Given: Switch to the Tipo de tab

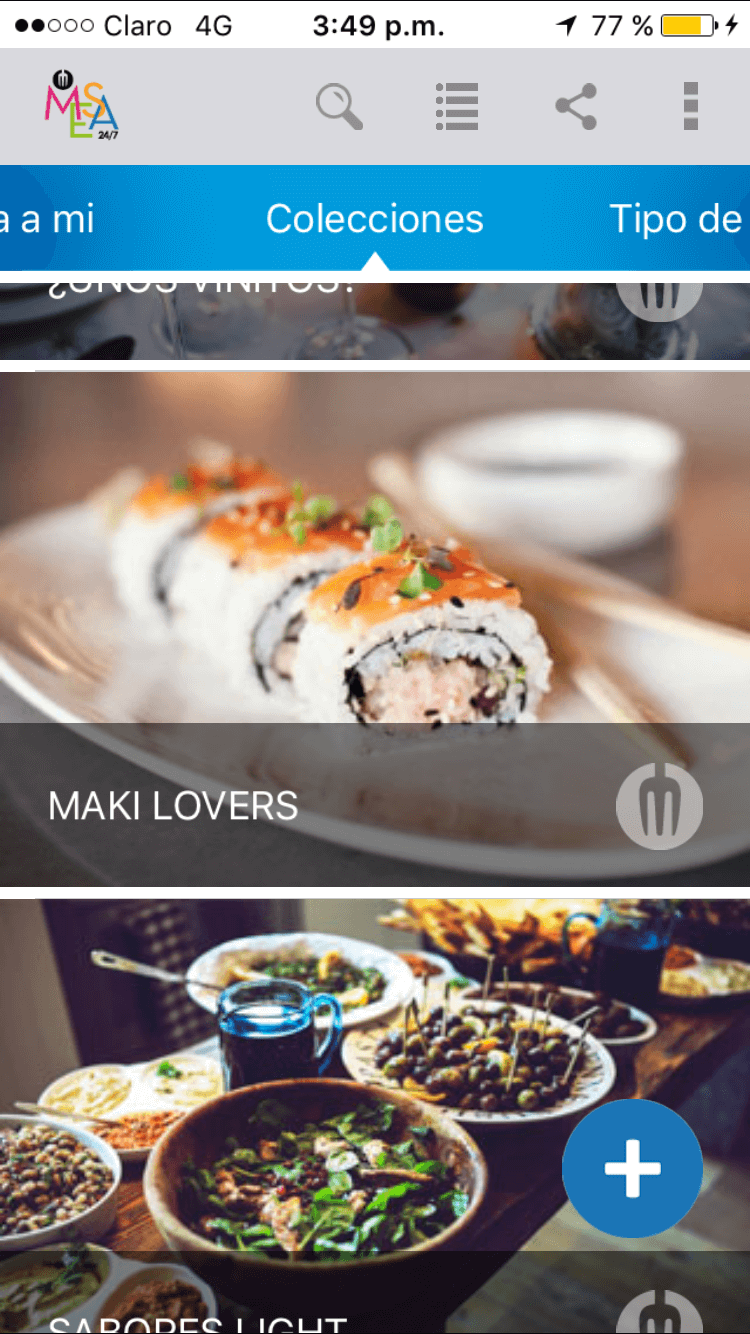Looking at the screenshot, I should [676, 219].
